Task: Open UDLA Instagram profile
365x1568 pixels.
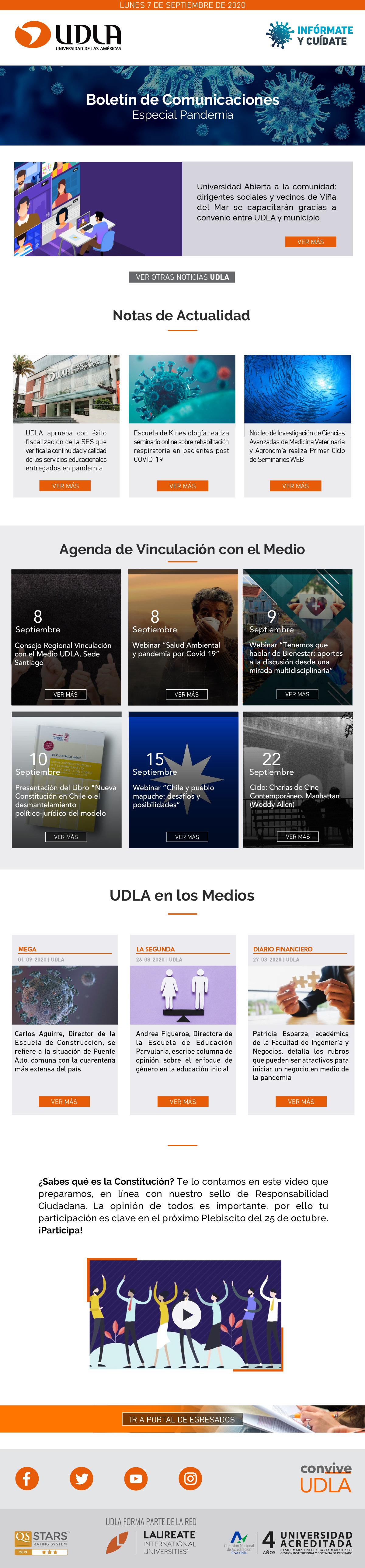Action: click(x=190, y=1478)
